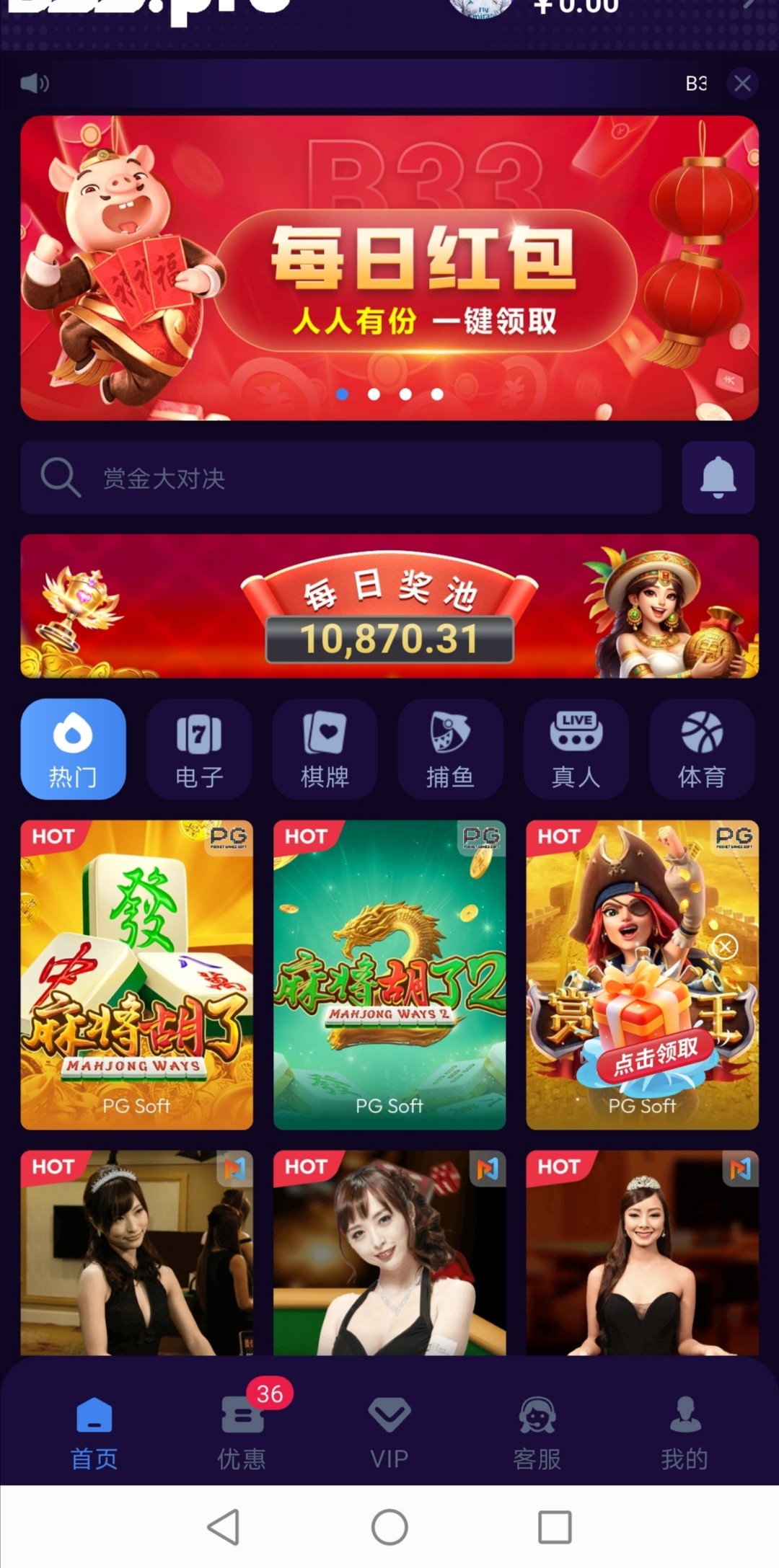Switch to the 真人 live category
This screenshot has width=779, height=1568.
tap(576, 749)
